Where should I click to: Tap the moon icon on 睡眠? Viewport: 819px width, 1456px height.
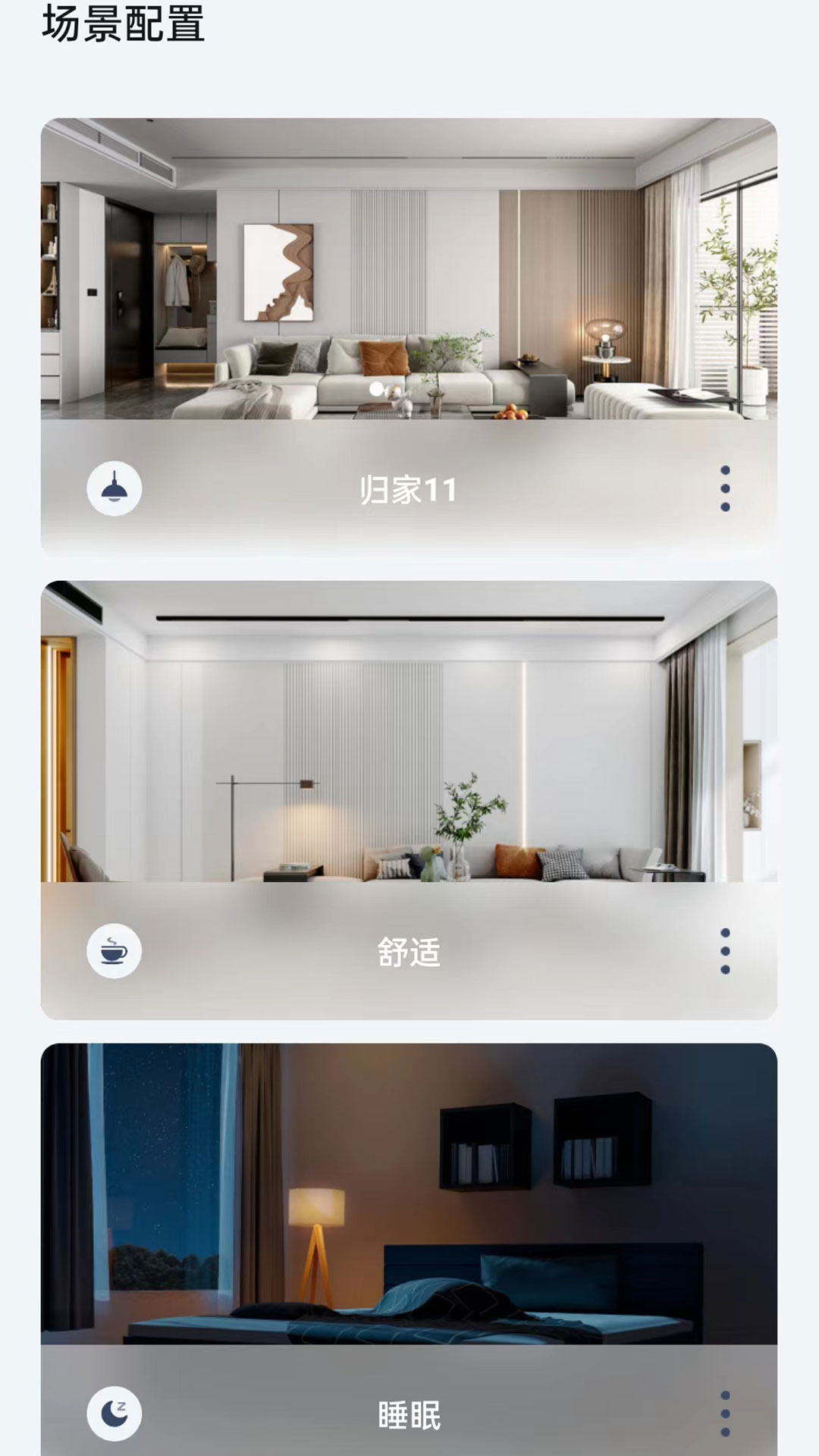pyautogui.click(x=115, y=1414)
